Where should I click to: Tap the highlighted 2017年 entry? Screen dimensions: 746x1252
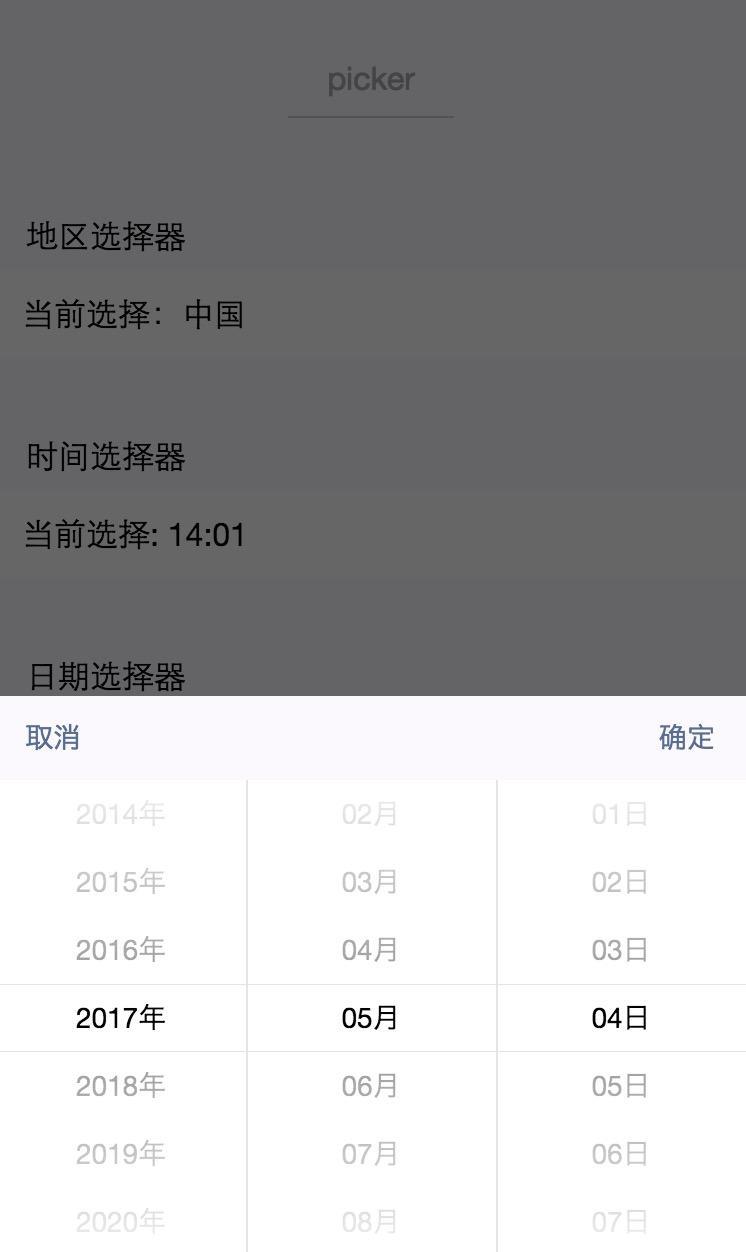click(120, 1018)
